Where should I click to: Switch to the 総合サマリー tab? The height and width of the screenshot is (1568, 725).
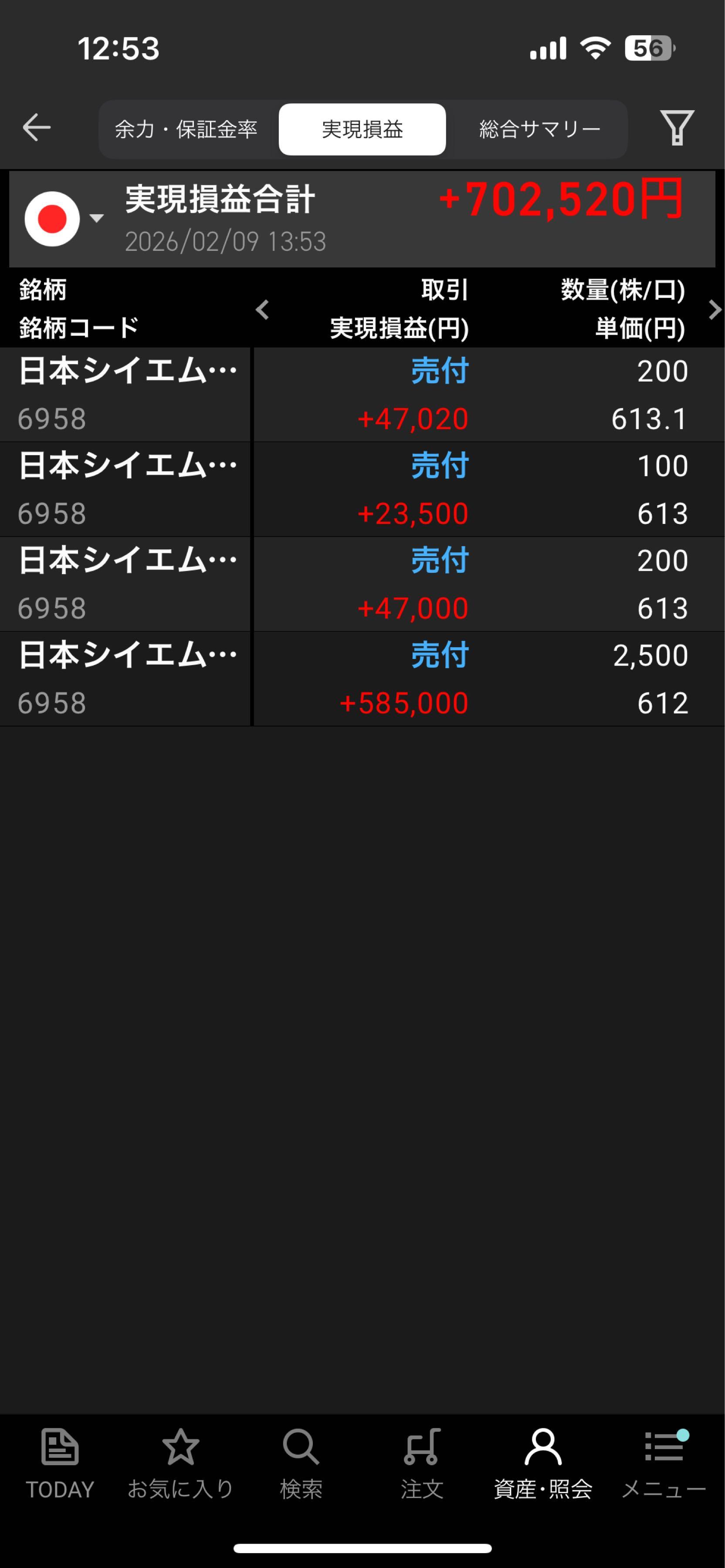pos(538,128)
